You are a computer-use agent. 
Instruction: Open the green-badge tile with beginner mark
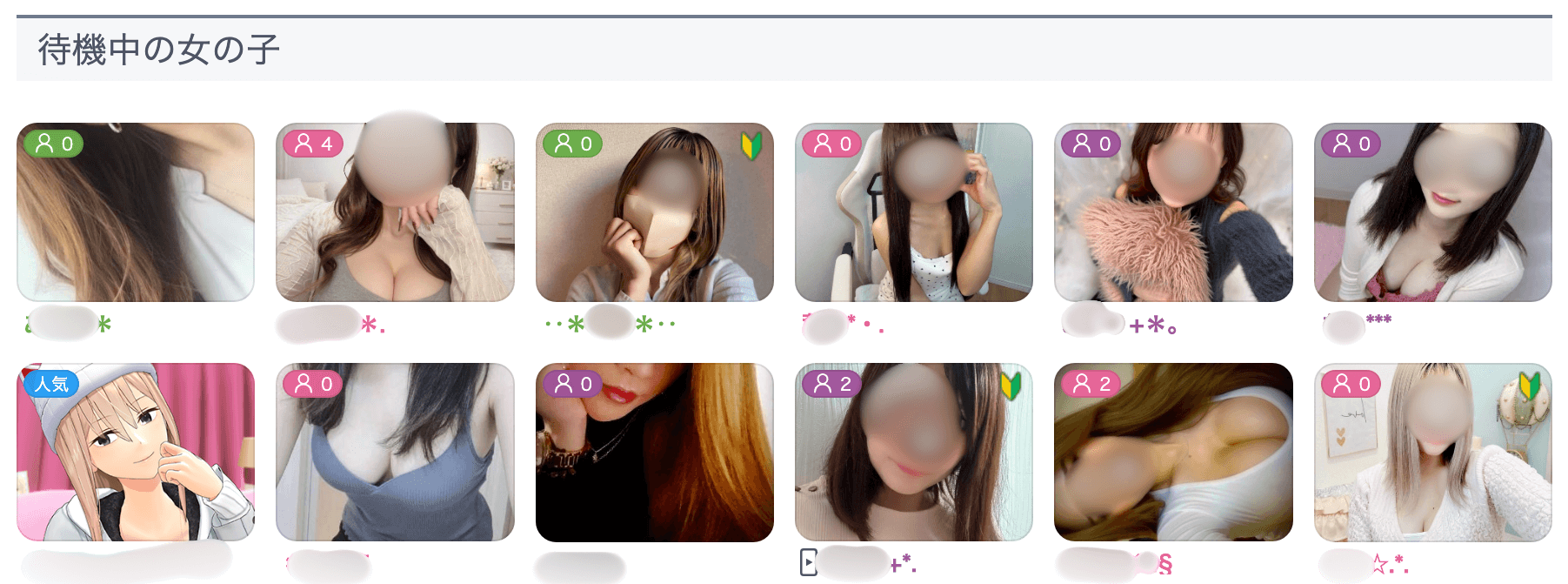coord(654,212)
